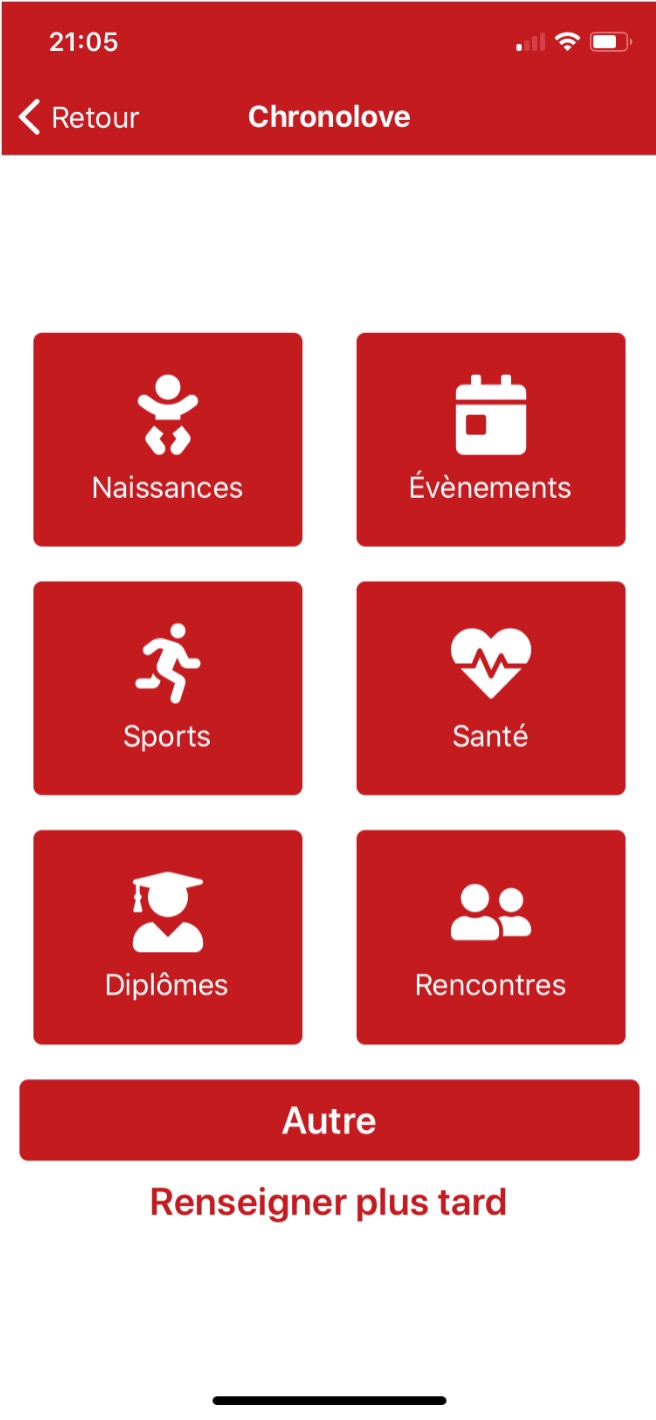Select the Diplômes category

[168, 937]
